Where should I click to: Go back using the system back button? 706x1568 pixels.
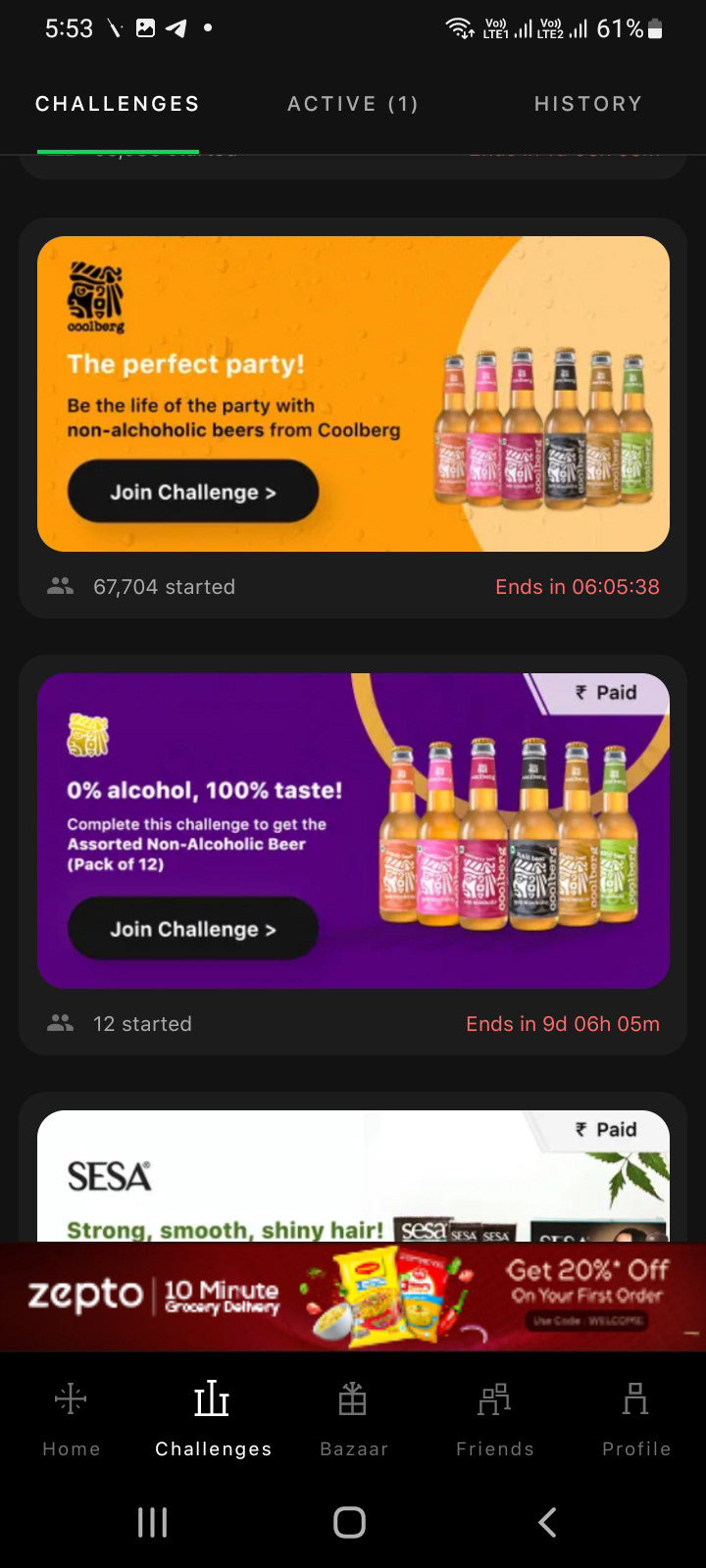(547, 1522)
